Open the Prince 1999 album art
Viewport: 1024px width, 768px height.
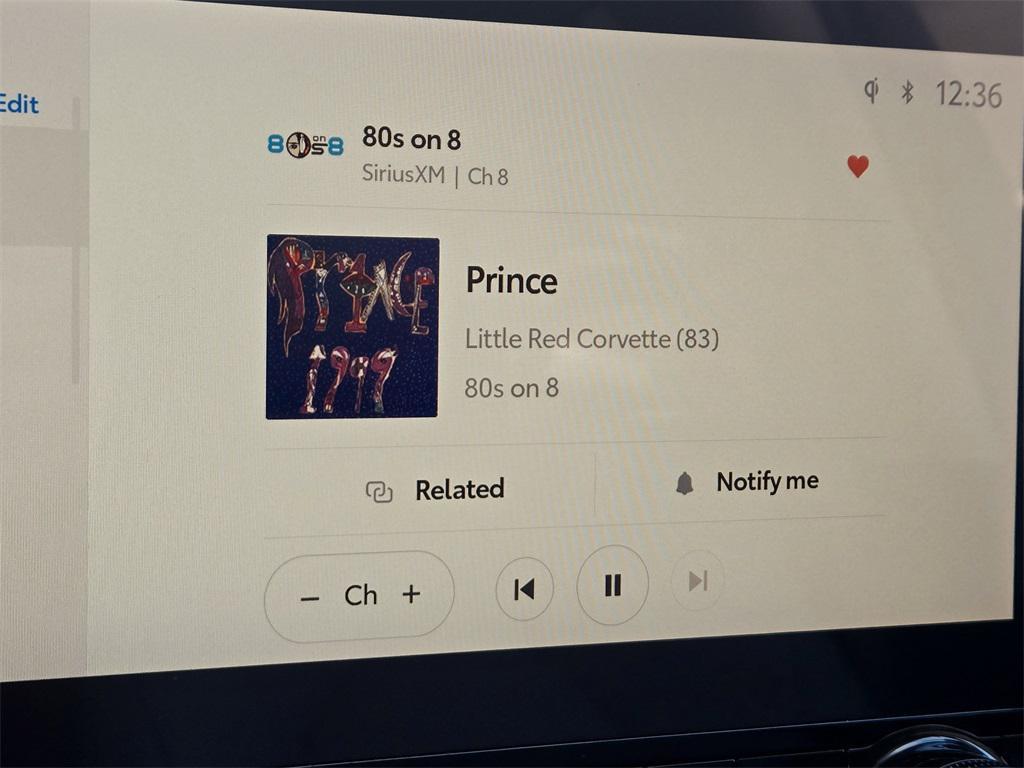[x=352, y=327]
